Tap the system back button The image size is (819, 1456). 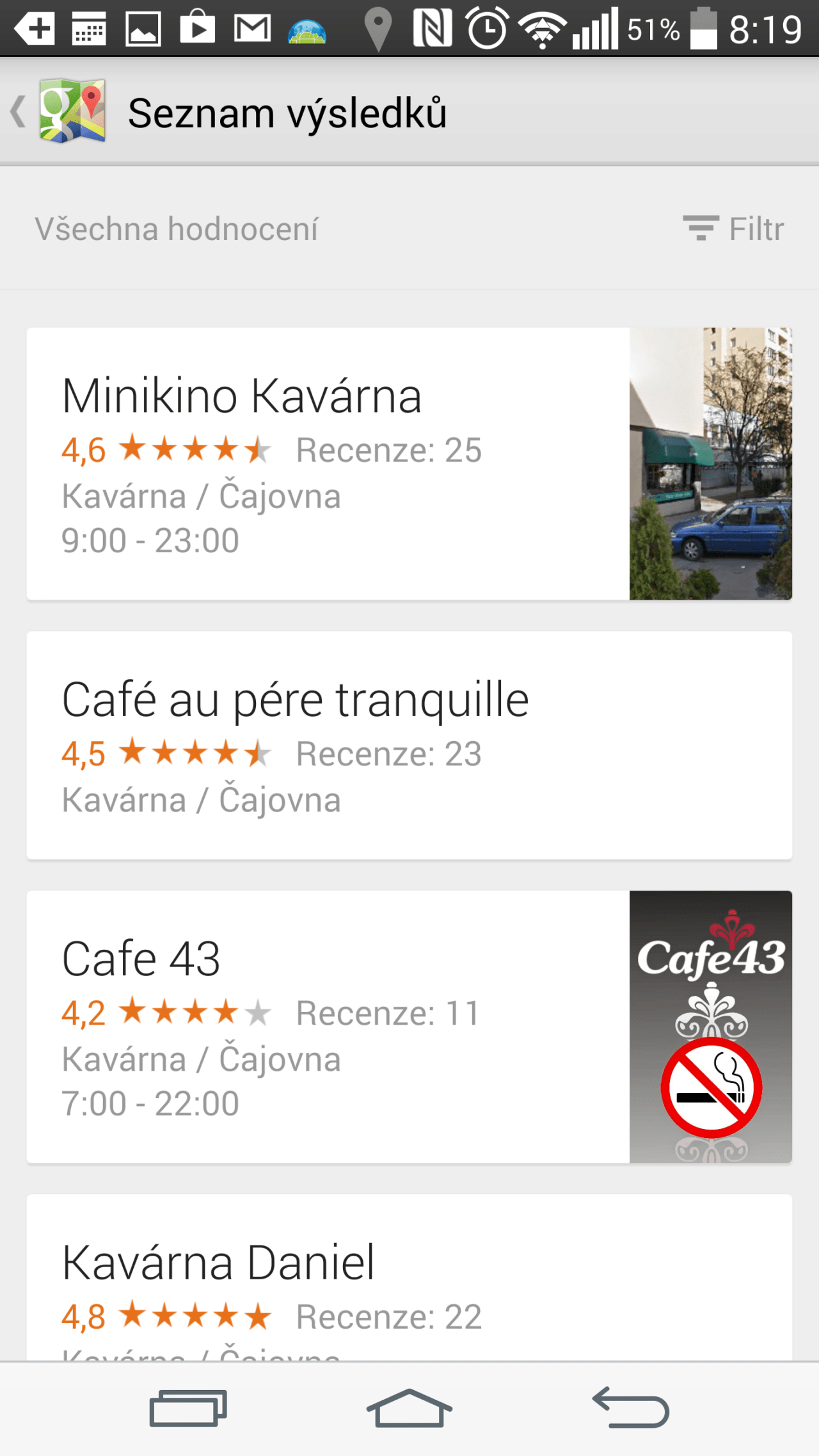(631, 1408)
